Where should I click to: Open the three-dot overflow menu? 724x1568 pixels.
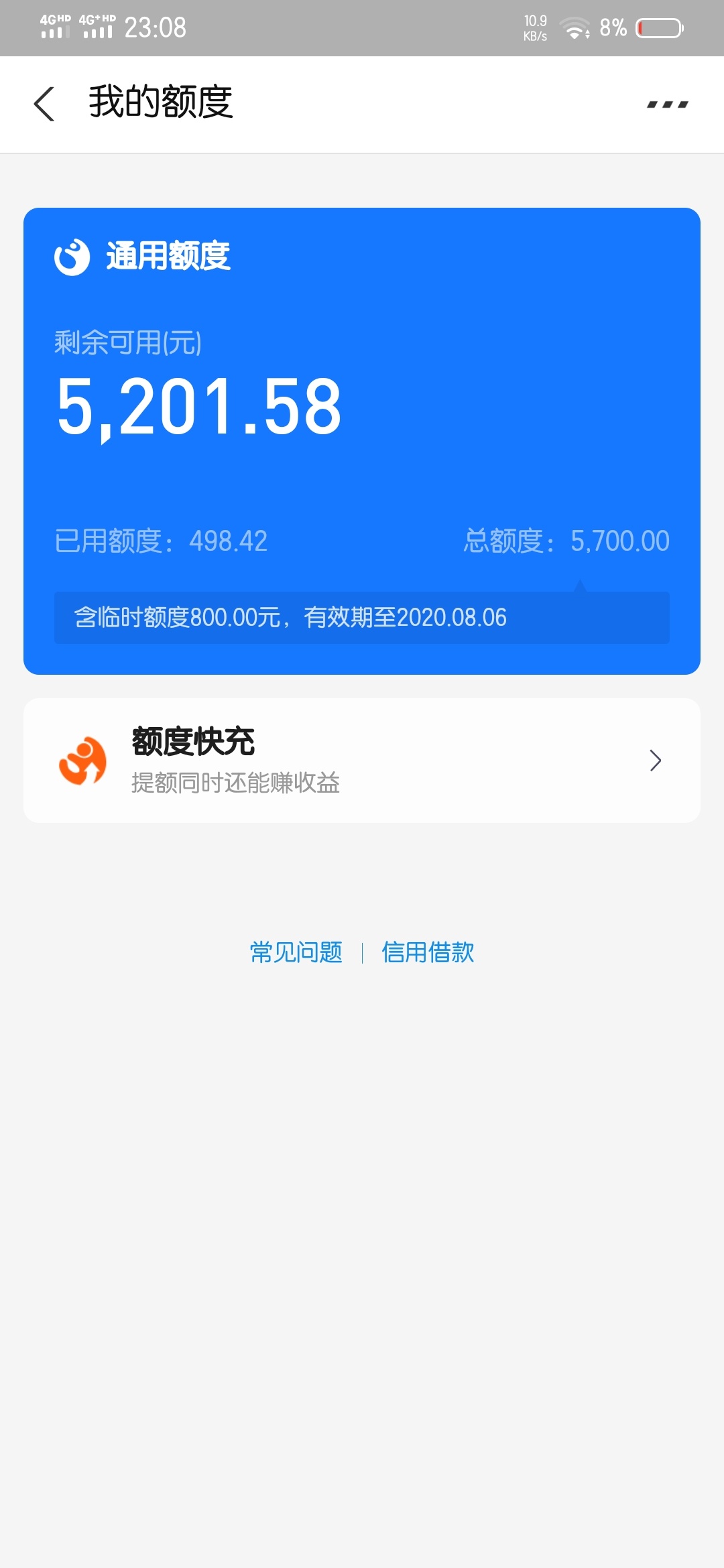(668, 104)
